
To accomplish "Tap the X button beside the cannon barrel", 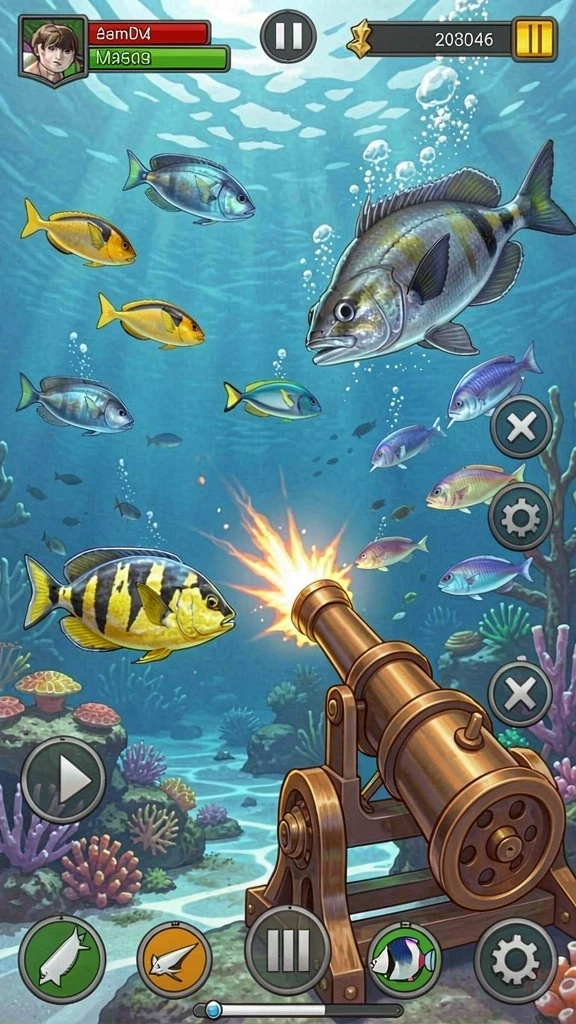I will pos(520,694).
